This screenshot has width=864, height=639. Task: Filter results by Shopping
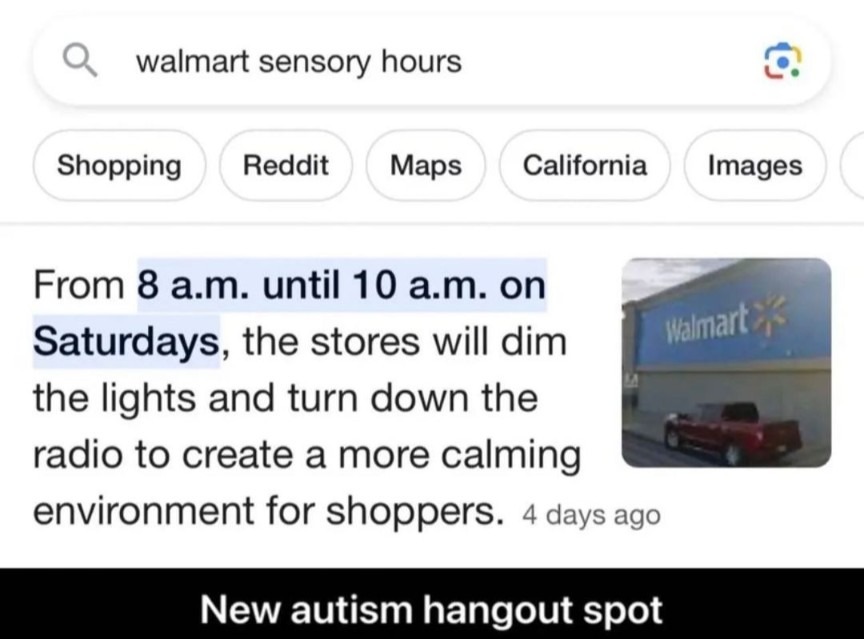pos(119,165)
